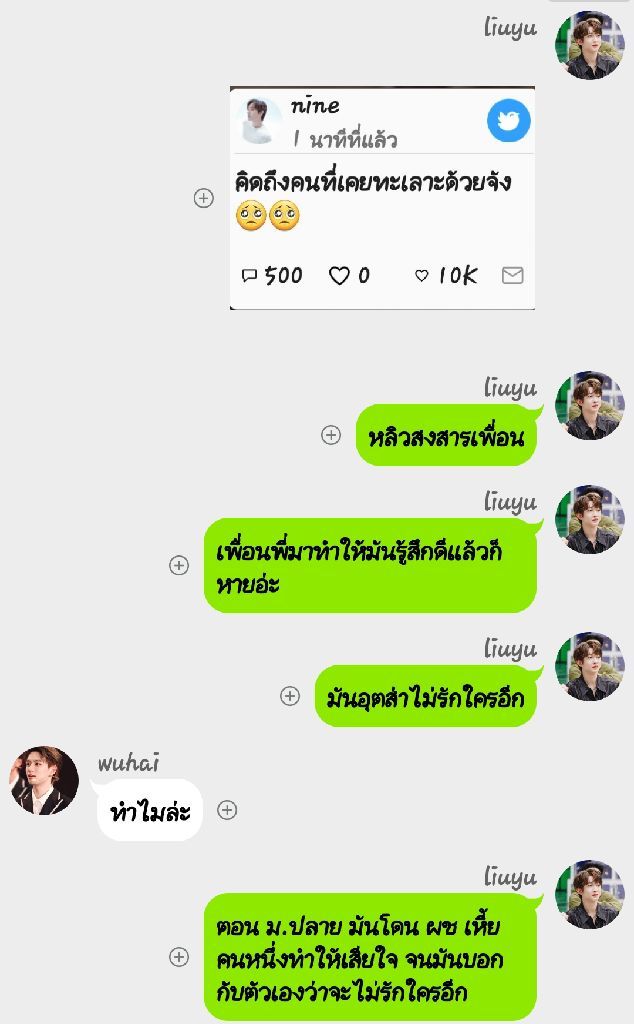634x1024 pixels.
Task: Tap the plus icon next to มันอุตส่าไม่รักใครอีก message
Action: pyautogui.click(x=290, y=696)
